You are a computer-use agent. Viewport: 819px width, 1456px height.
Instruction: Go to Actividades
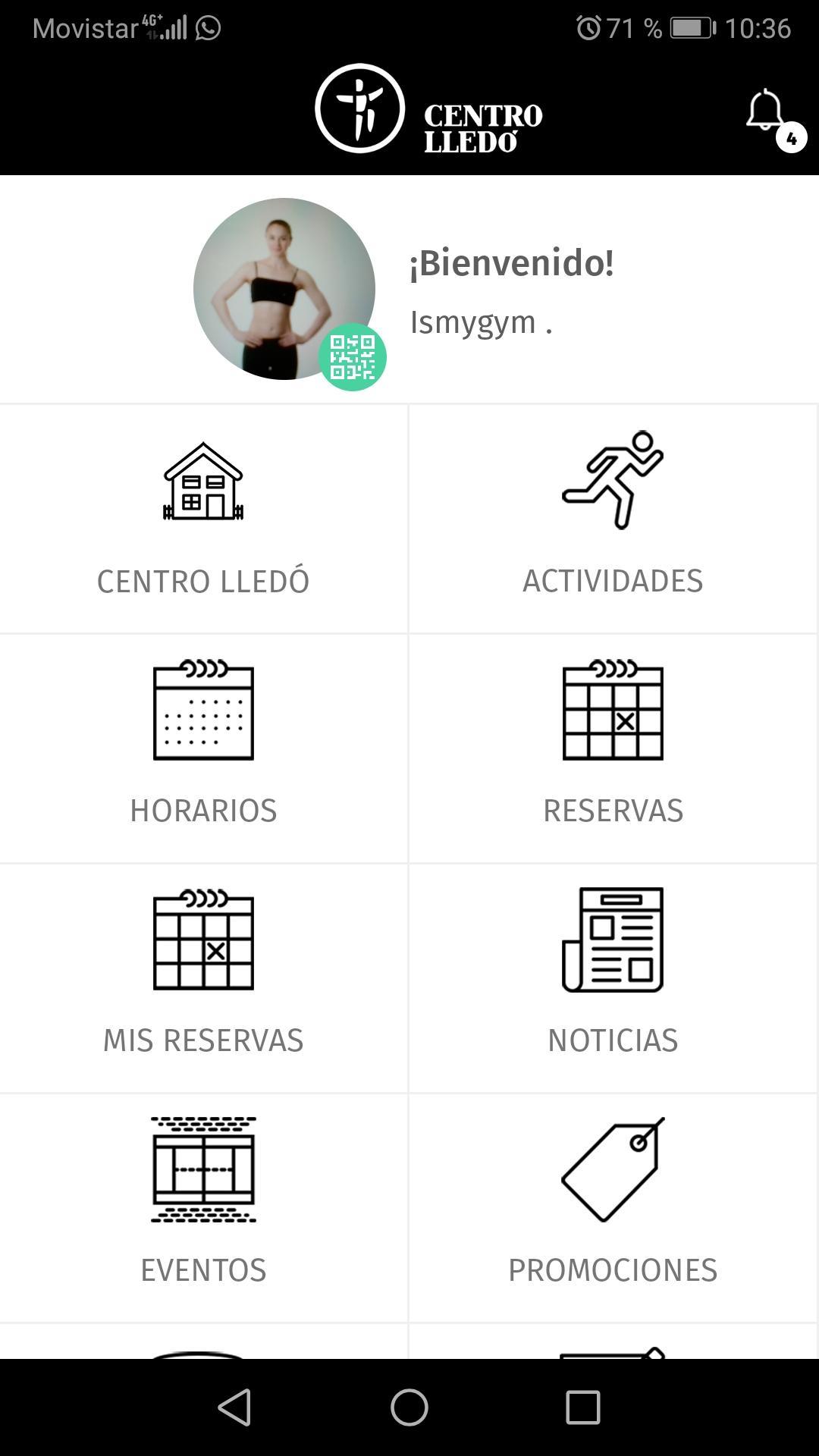point(613,519)
